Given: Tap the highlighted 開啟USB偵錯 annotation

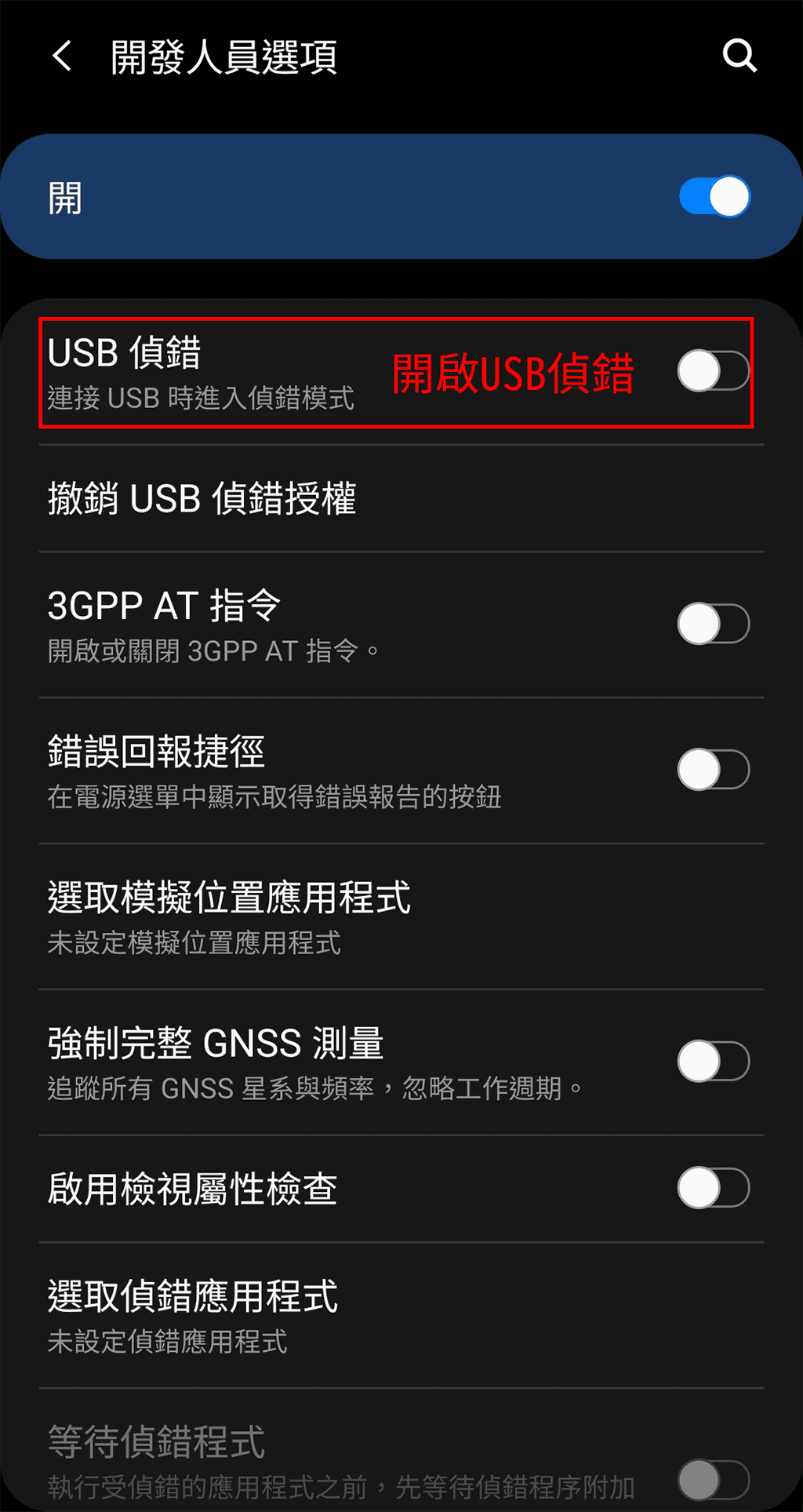Looking at the screenshot, I should click(x=515, y=375).
